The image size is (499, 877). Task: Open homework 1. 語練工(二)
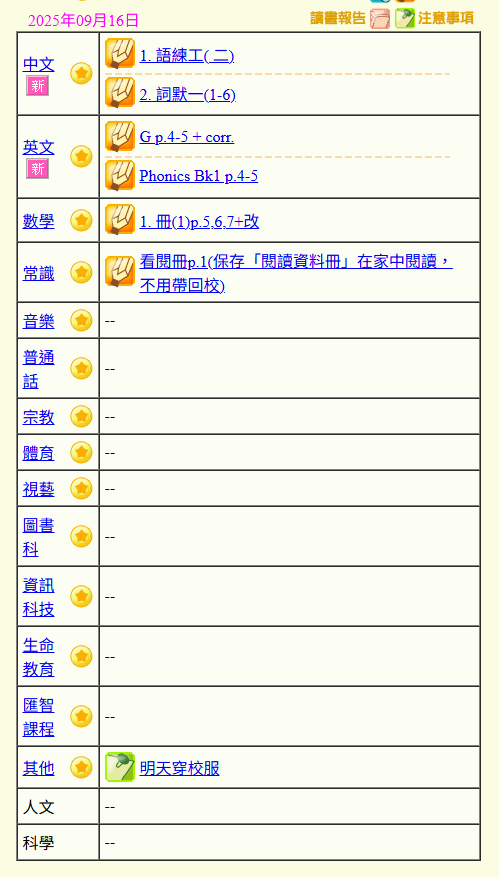pyautogui.click(x=187, y=56)
